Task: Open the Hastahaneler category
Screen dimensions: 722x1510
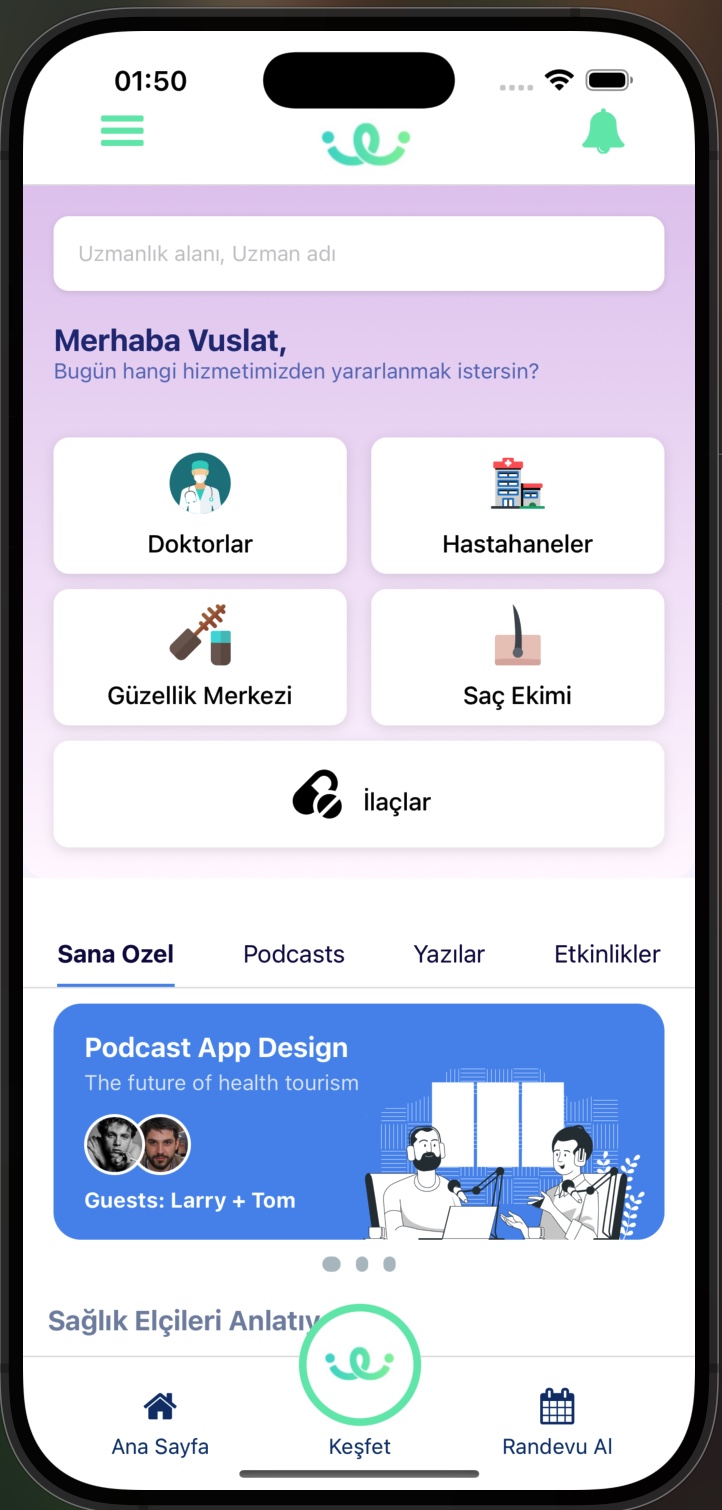Action: coord(517,506)
